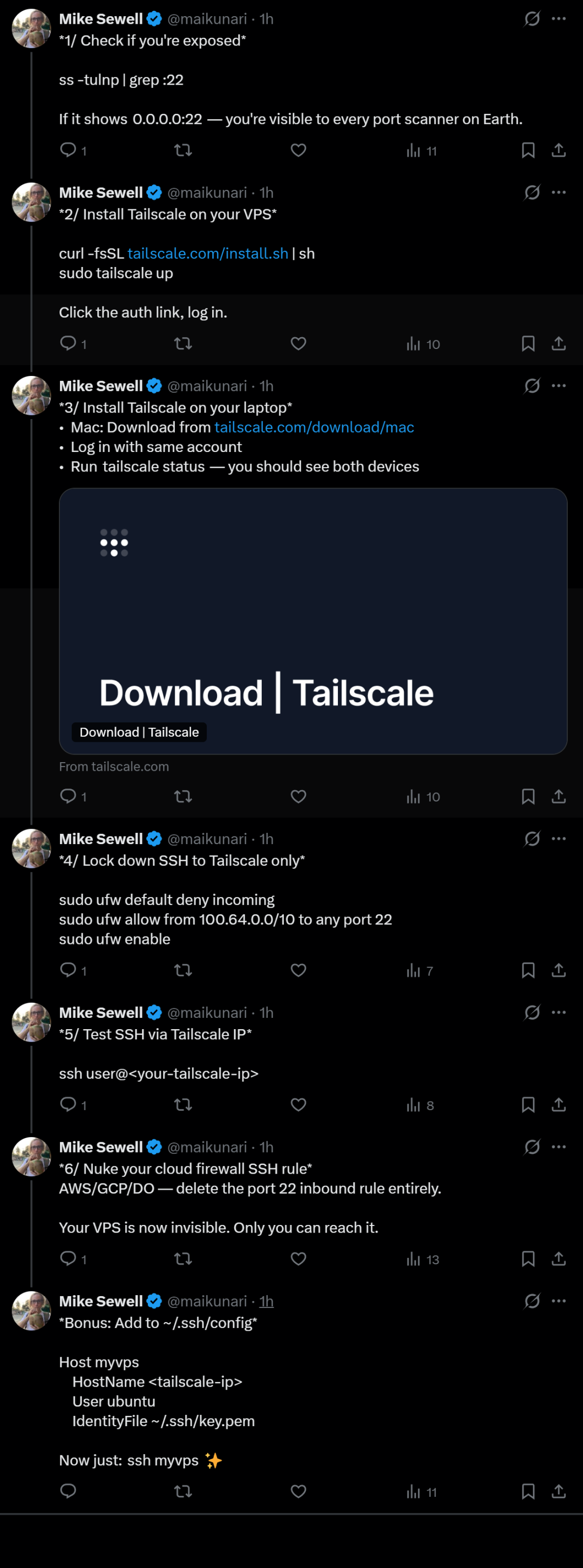The width and height of the screenshot is (583, 1568).
Task: Share the "2/ Install Tailscale on your VPS" post
Action: tap(559, 343)
